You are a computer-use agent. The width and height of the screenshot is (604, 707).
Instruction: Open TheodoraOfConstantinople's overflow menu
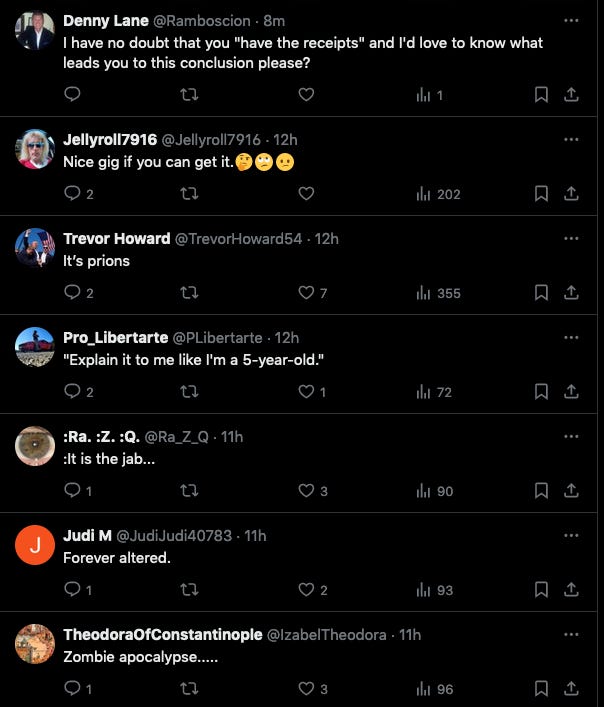tap(571, 634)
